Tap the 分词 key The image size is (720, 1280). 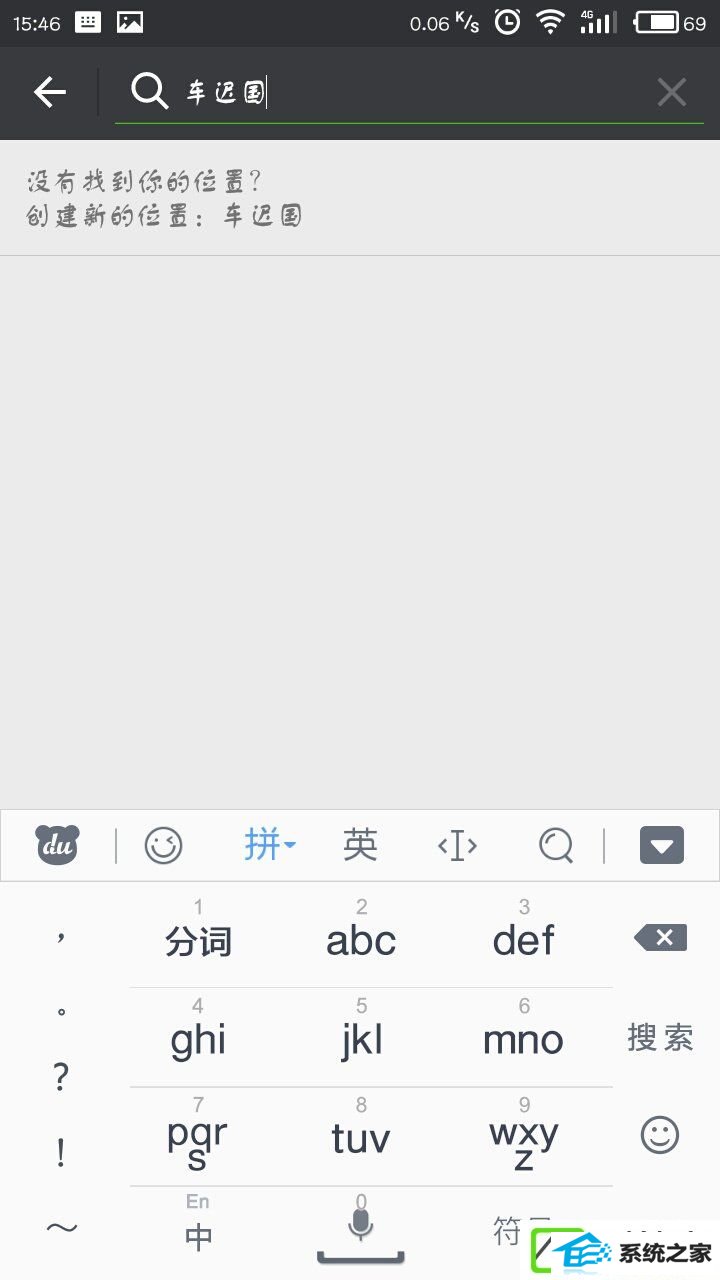click(198, 938)
